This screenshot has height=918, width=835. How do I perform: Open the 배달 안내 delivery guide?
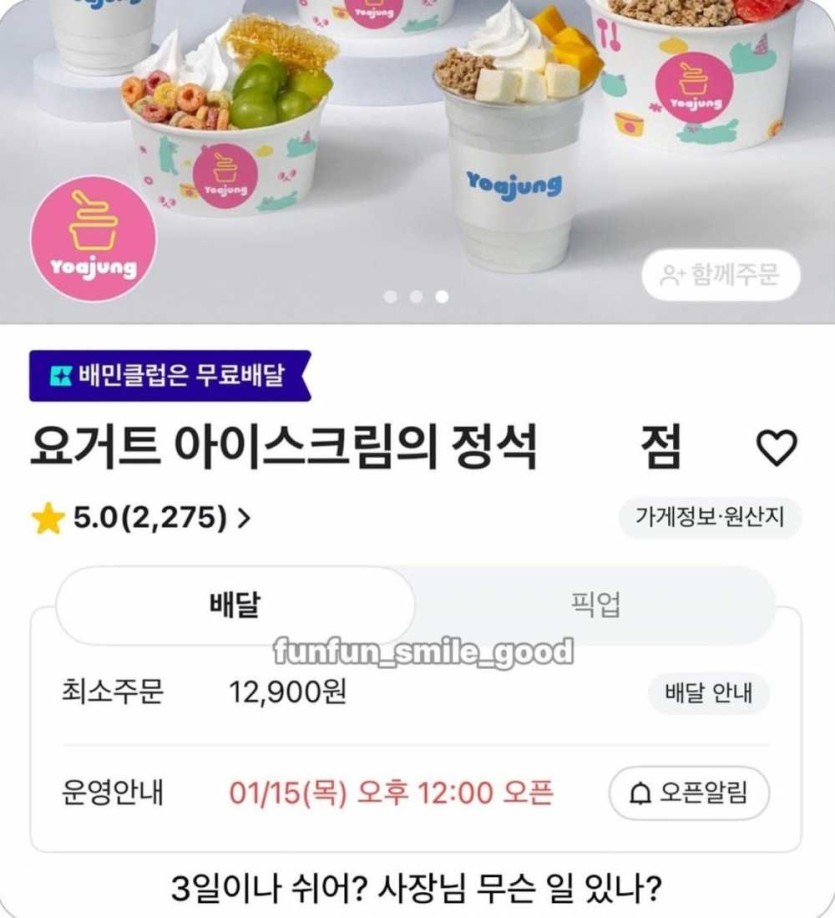coord(709,694)
